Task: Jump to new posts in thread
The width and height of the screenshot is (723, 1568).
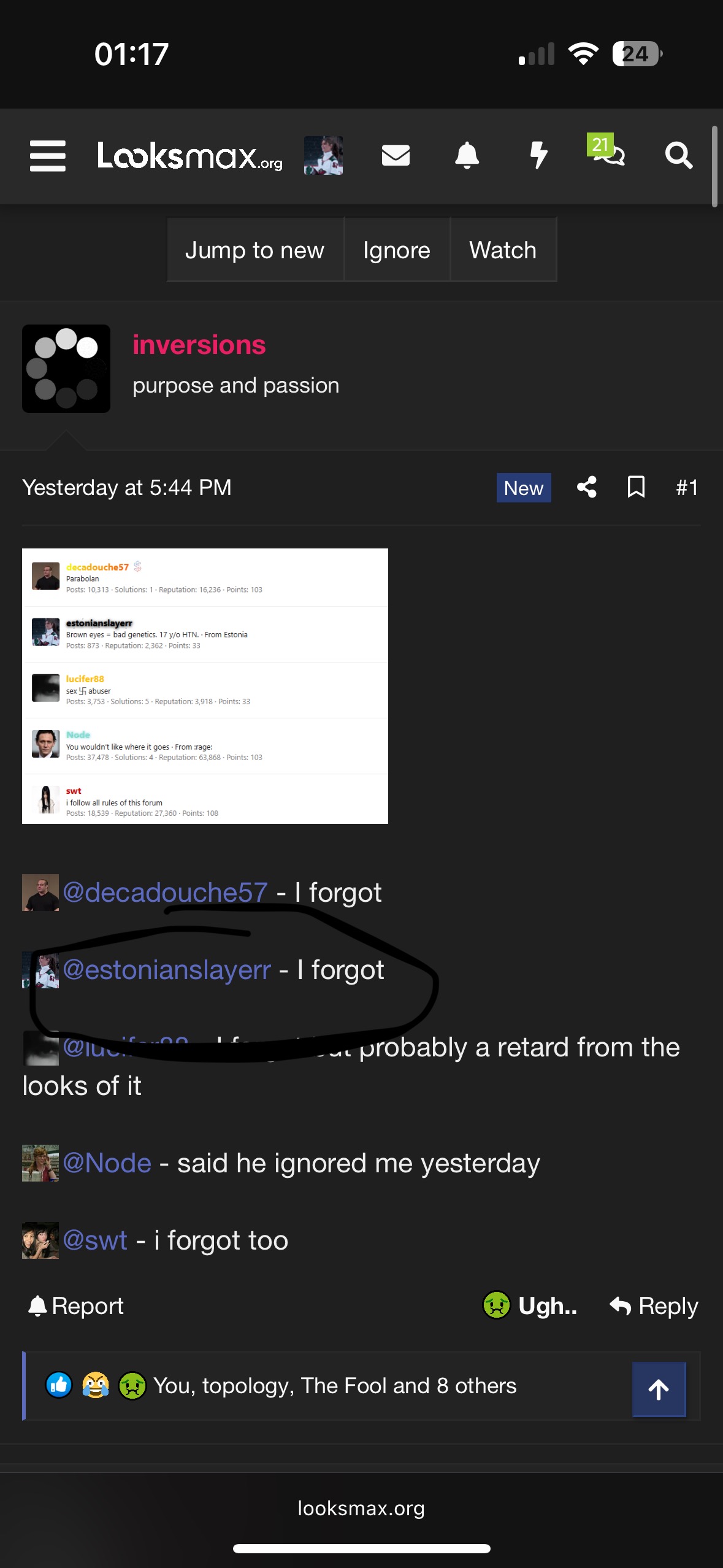Action: (254, 250)
